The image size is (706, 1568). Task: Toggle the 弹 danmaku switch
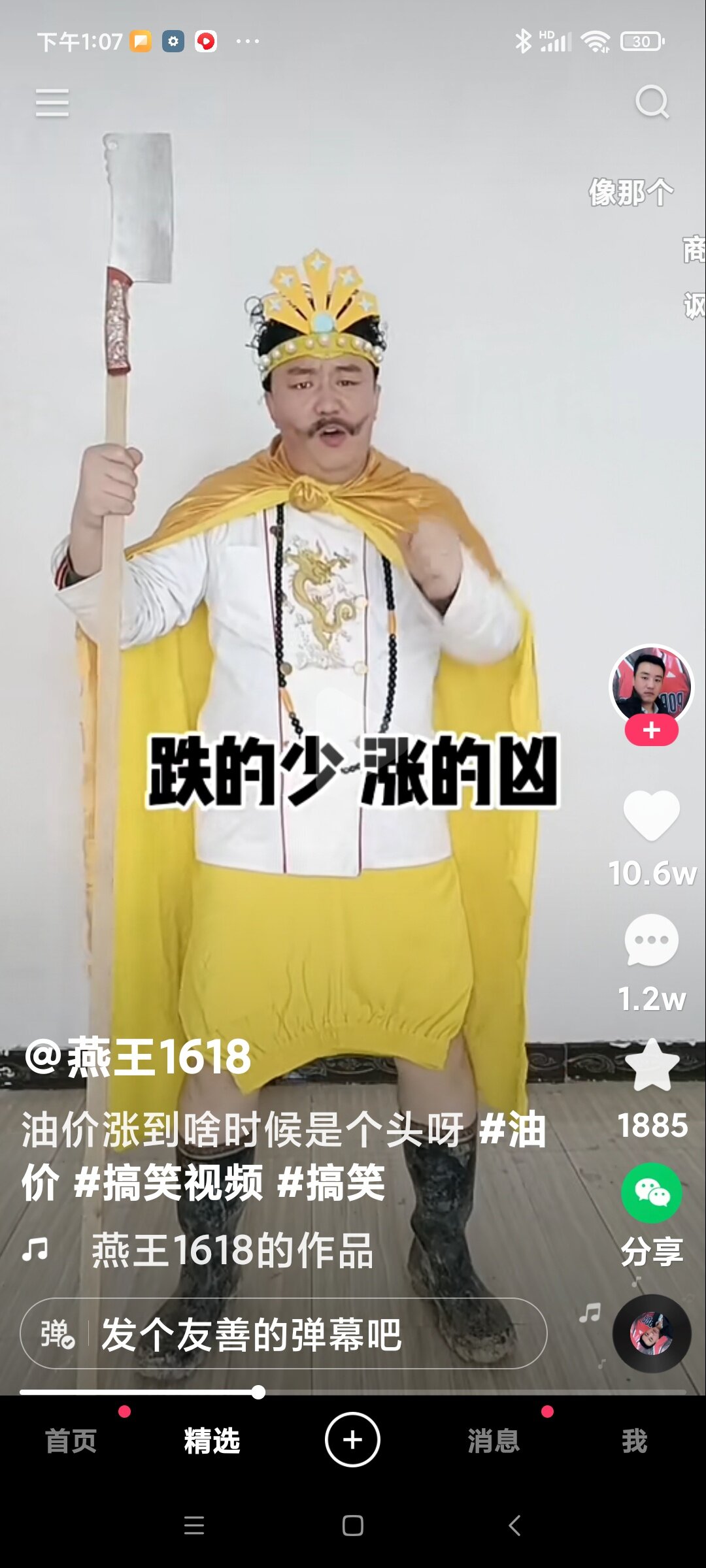click(x=57, y=1334)
